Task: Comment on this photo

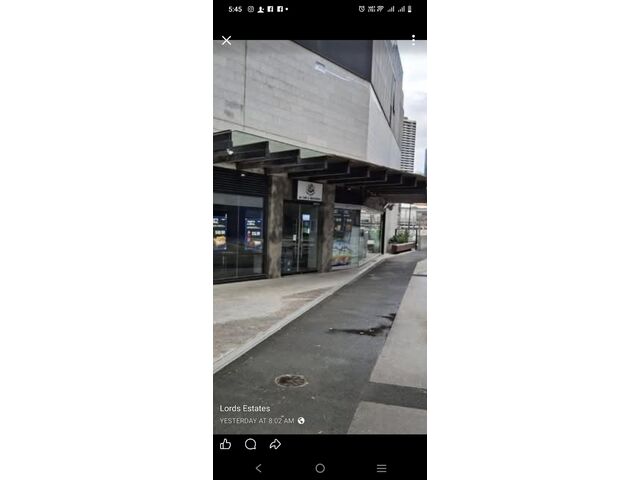Action: coord(250,444)
